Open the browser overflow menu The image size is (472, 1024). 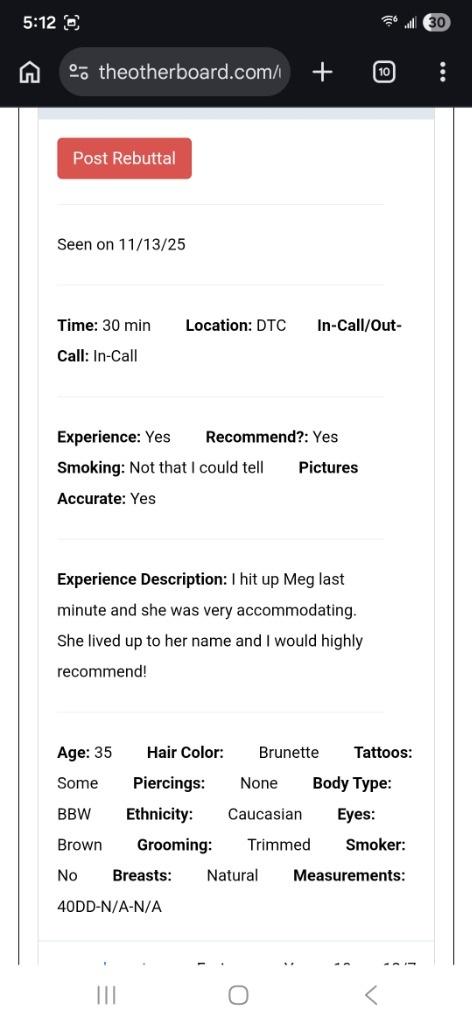click(x=443, y=72)
